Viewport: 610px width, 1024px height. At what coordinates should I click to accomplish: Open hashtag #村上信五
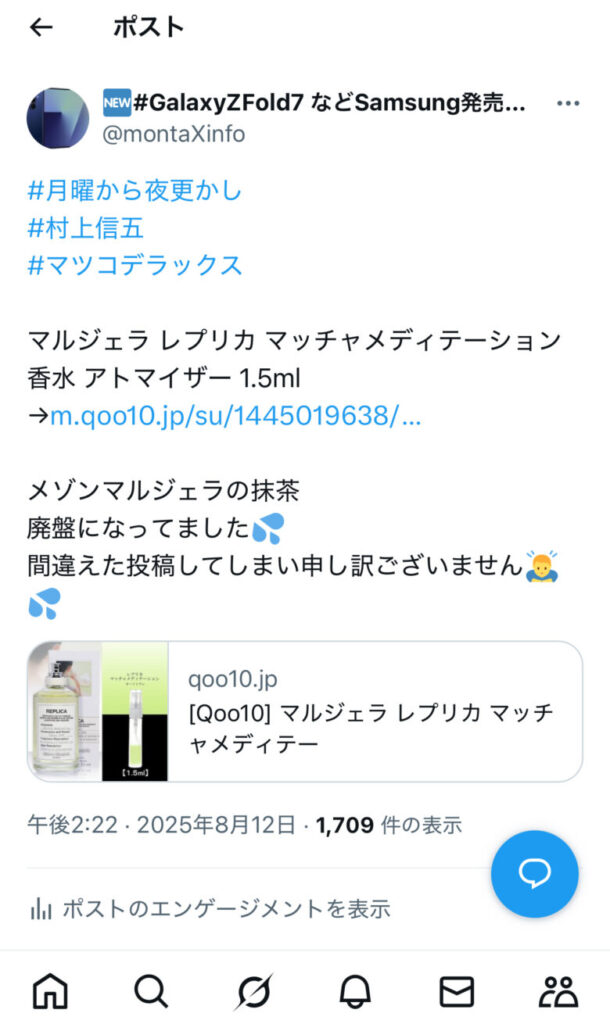click(x=86, y=228)
